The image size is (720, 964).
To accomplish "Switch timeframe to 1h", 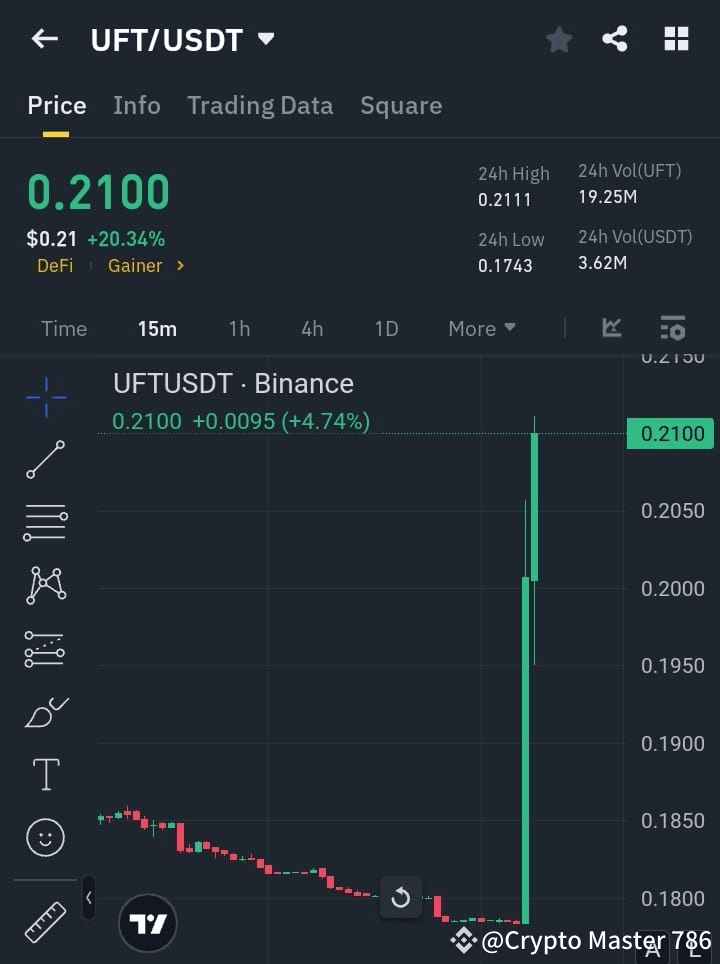I will point(239,328).
